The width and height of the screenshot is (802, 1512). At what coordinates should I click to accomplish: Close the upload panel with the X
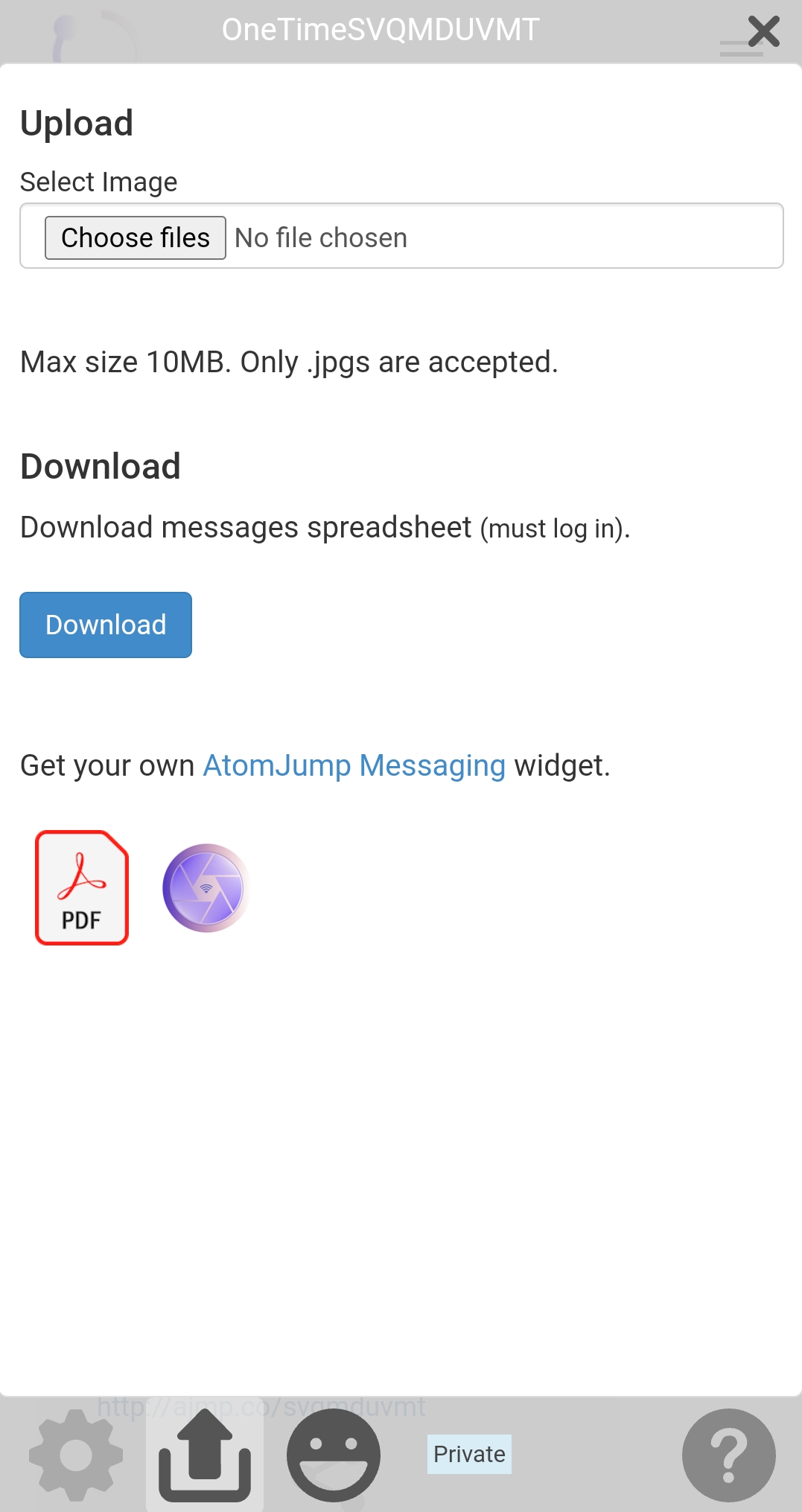pyautogui.click(x=763, y=32)
